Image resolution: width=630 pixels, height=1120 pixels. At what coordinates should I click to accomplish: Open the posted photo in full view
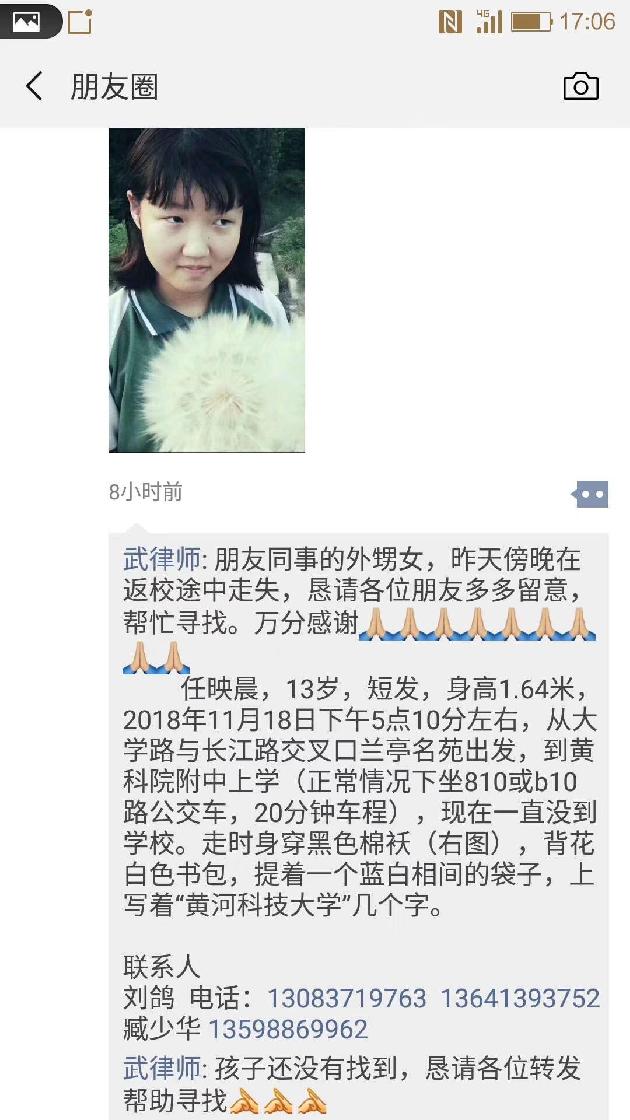pyautogui.click(x=207, y=290)
